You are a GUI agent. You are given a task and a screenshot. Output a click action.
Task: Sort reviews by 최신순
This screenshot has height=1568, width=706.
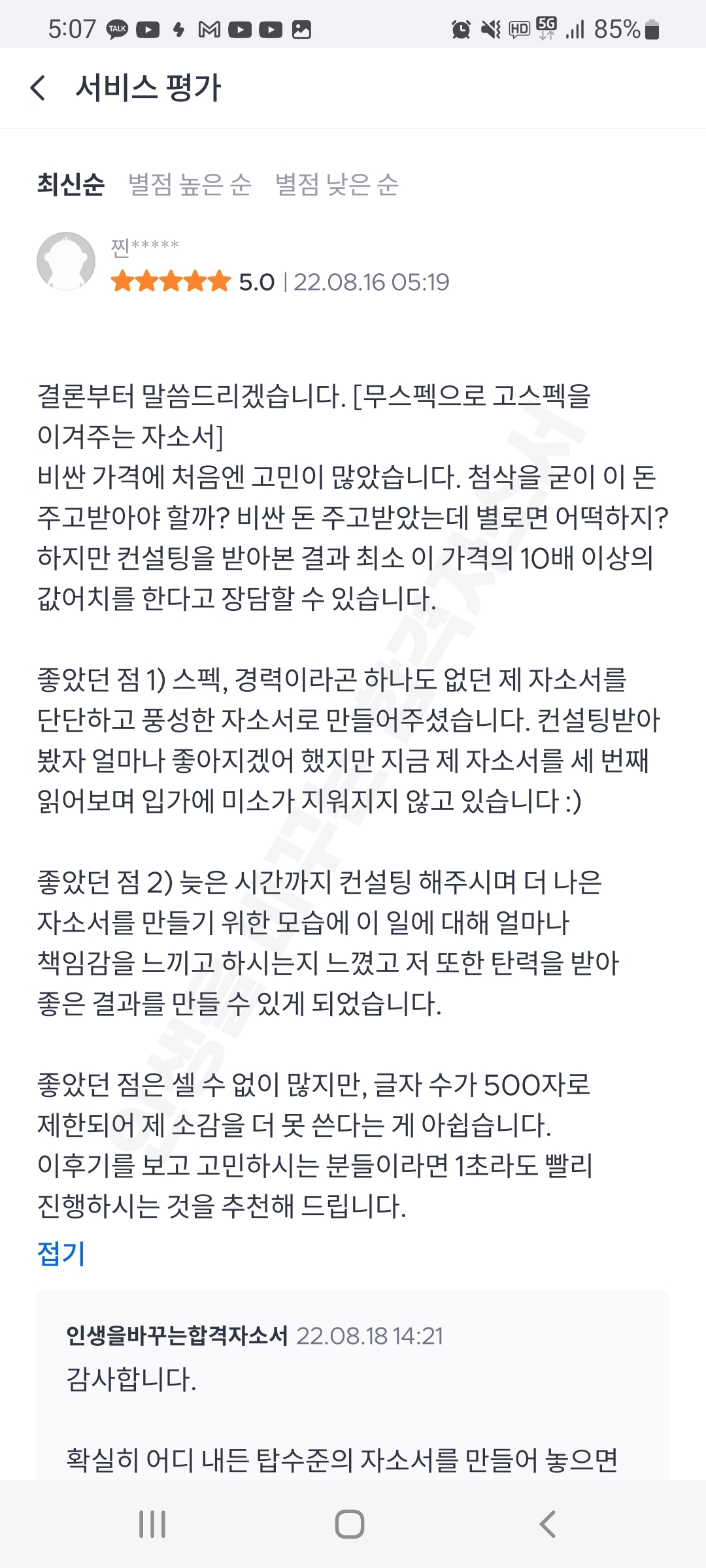pos(71,184)
